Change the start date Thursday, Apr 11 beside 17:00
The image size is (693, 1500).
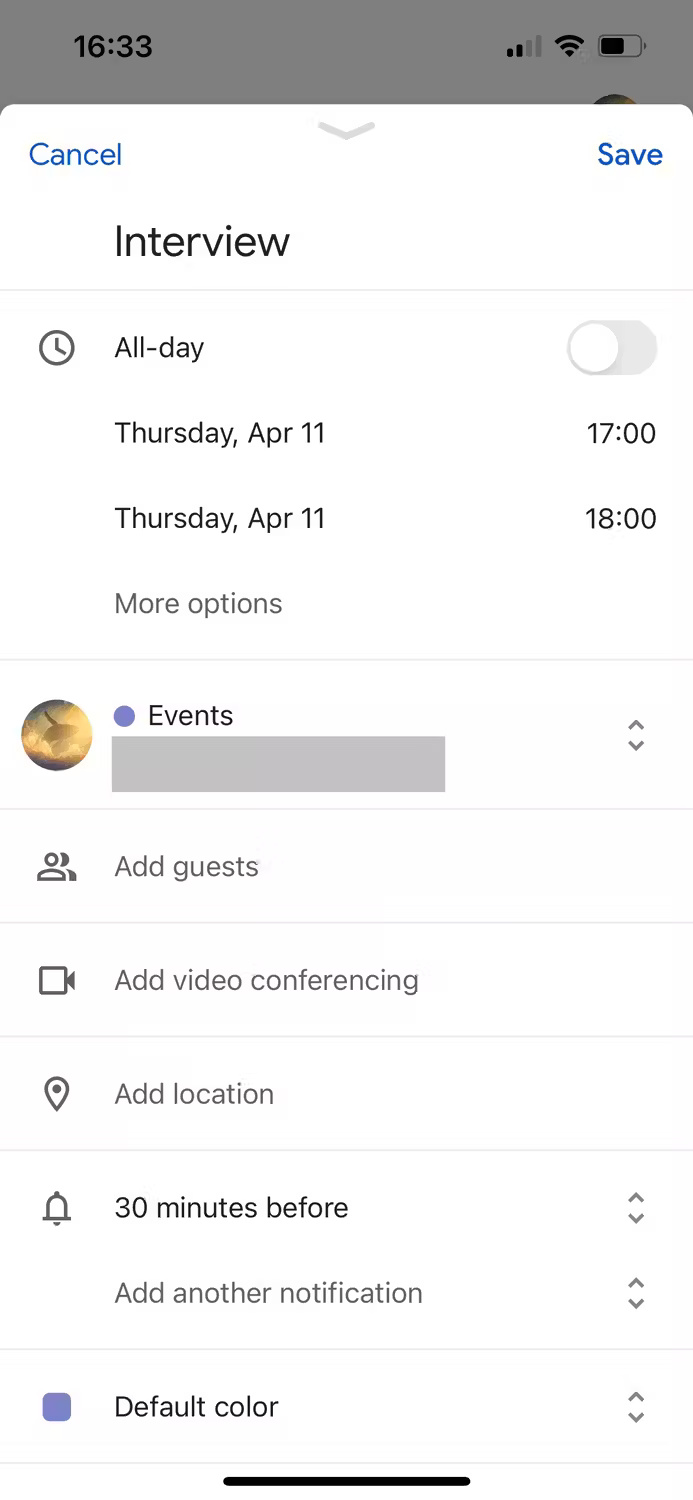[x=220, y=433]
